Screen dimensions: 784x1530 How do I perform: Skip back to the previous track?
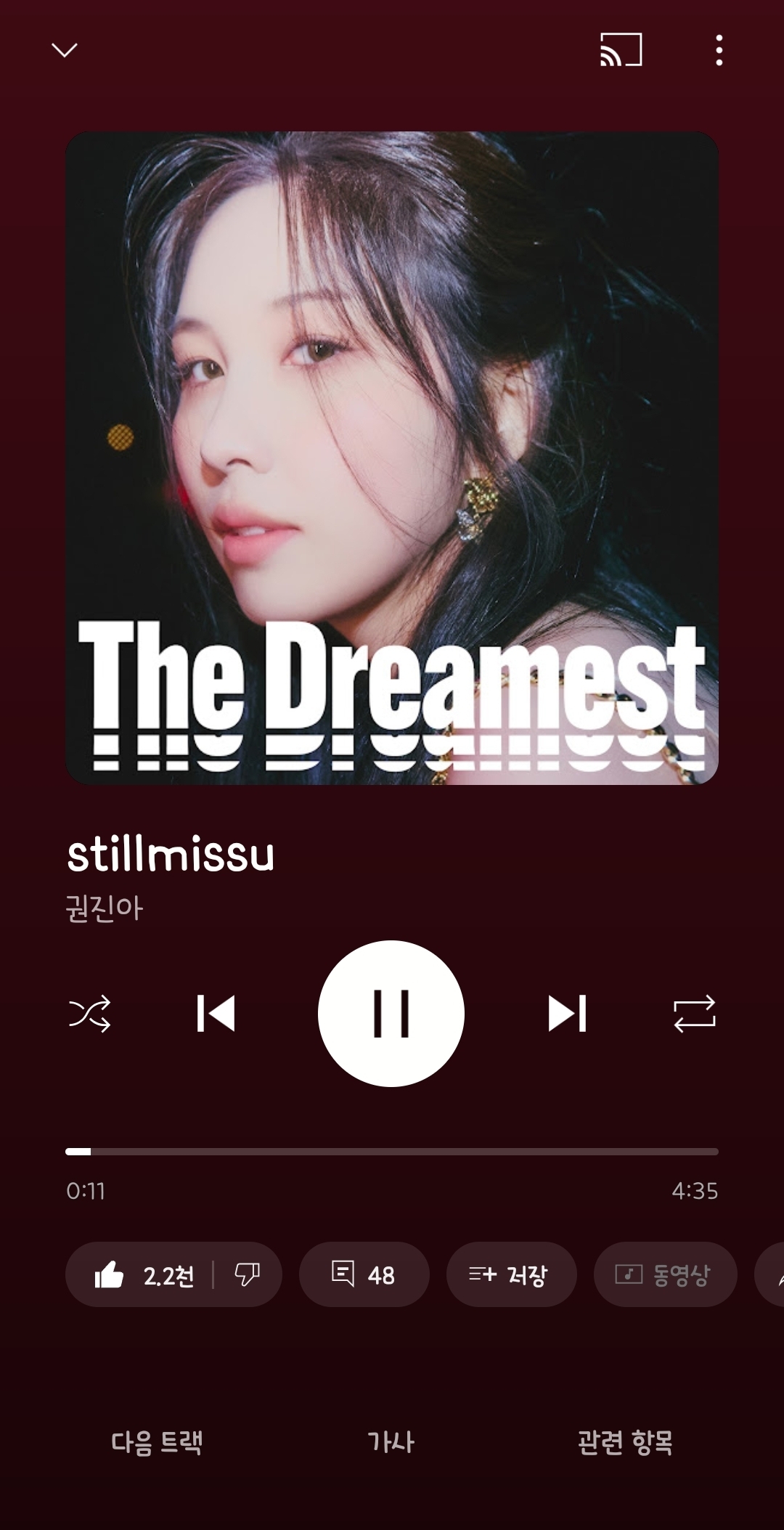coord(216,1014)
